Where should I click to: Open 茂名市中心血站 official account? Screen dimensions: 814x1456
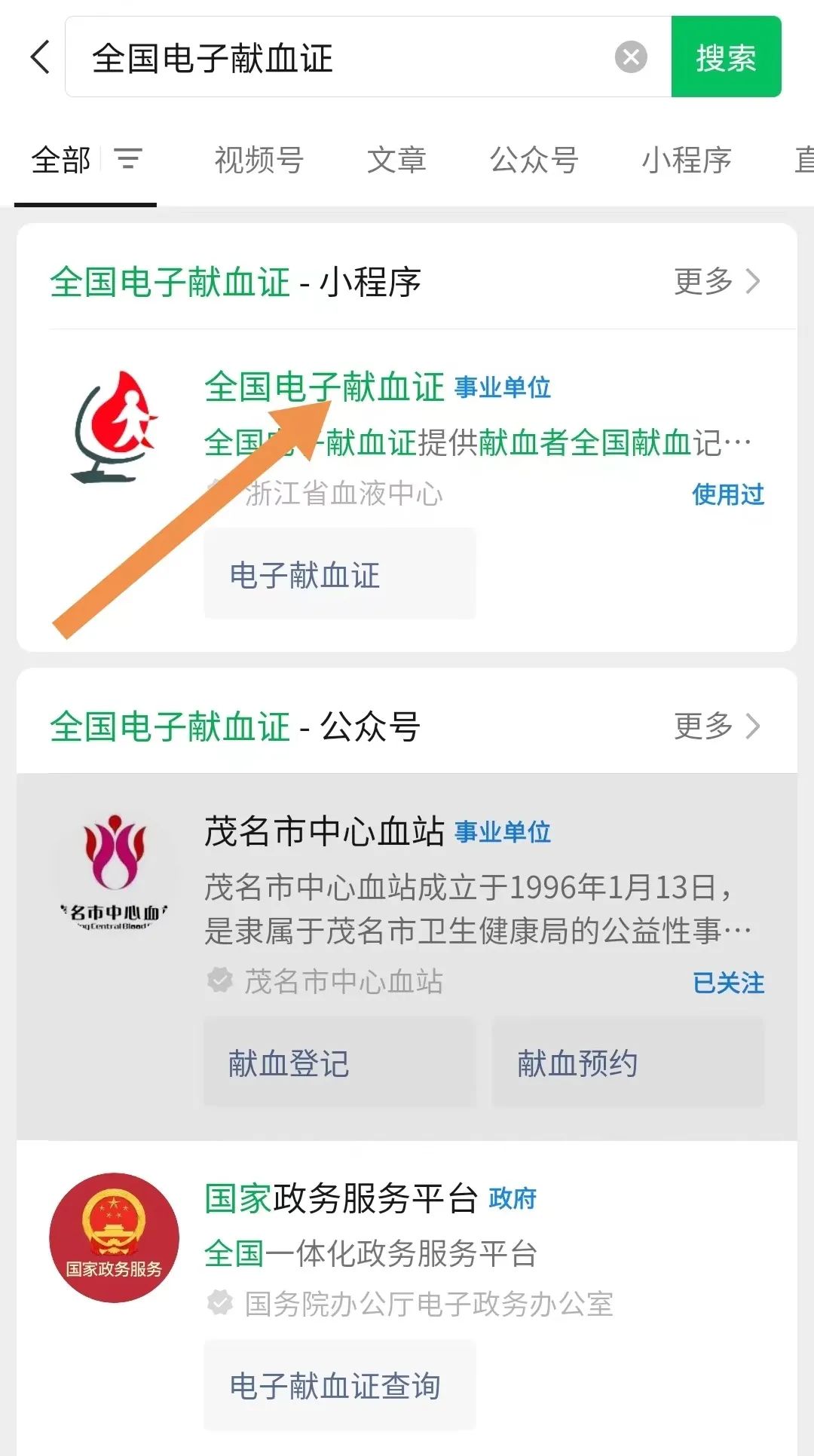point(324,832)
